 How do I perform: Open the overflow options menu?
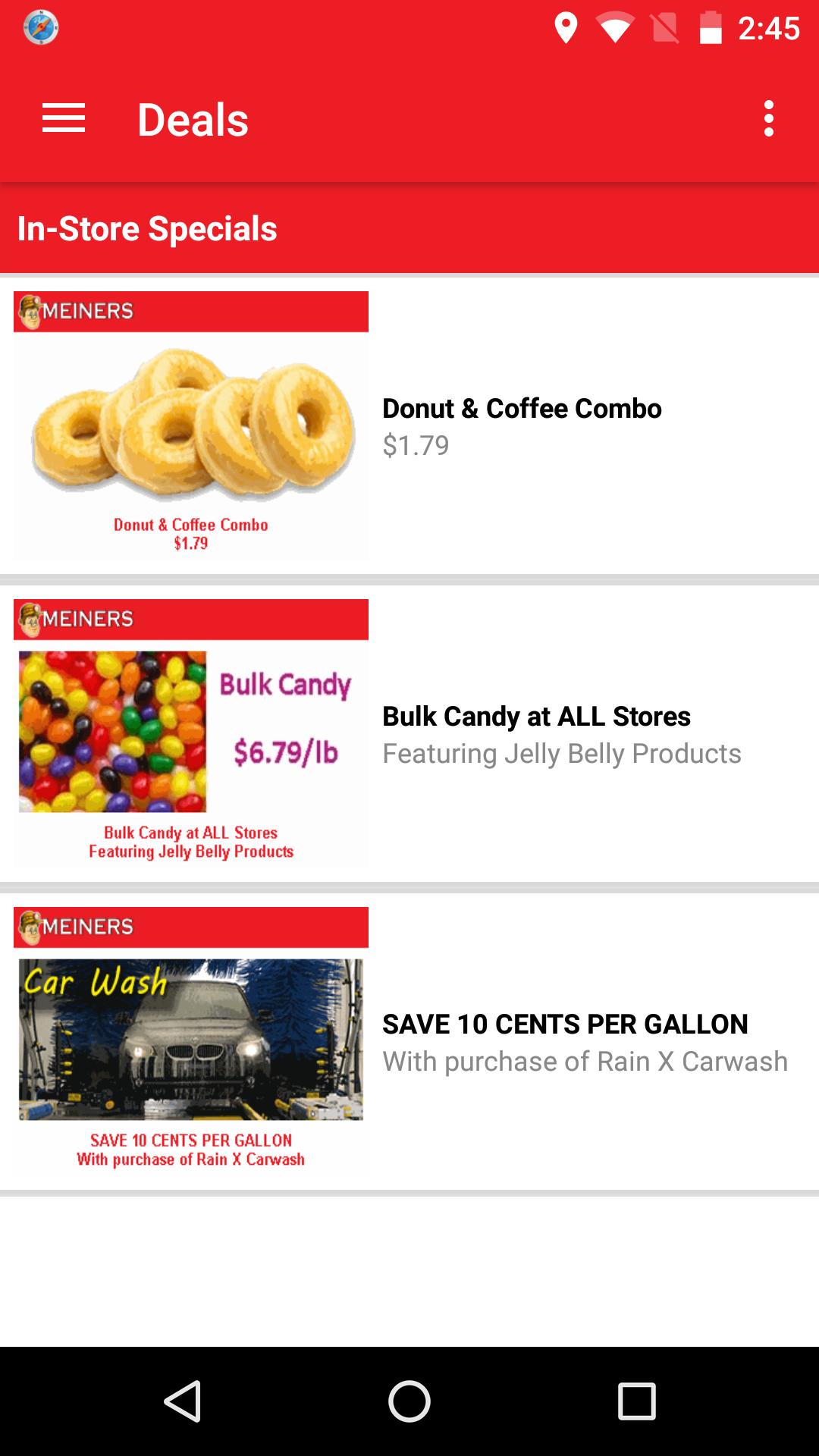click(x=768, y=119)
